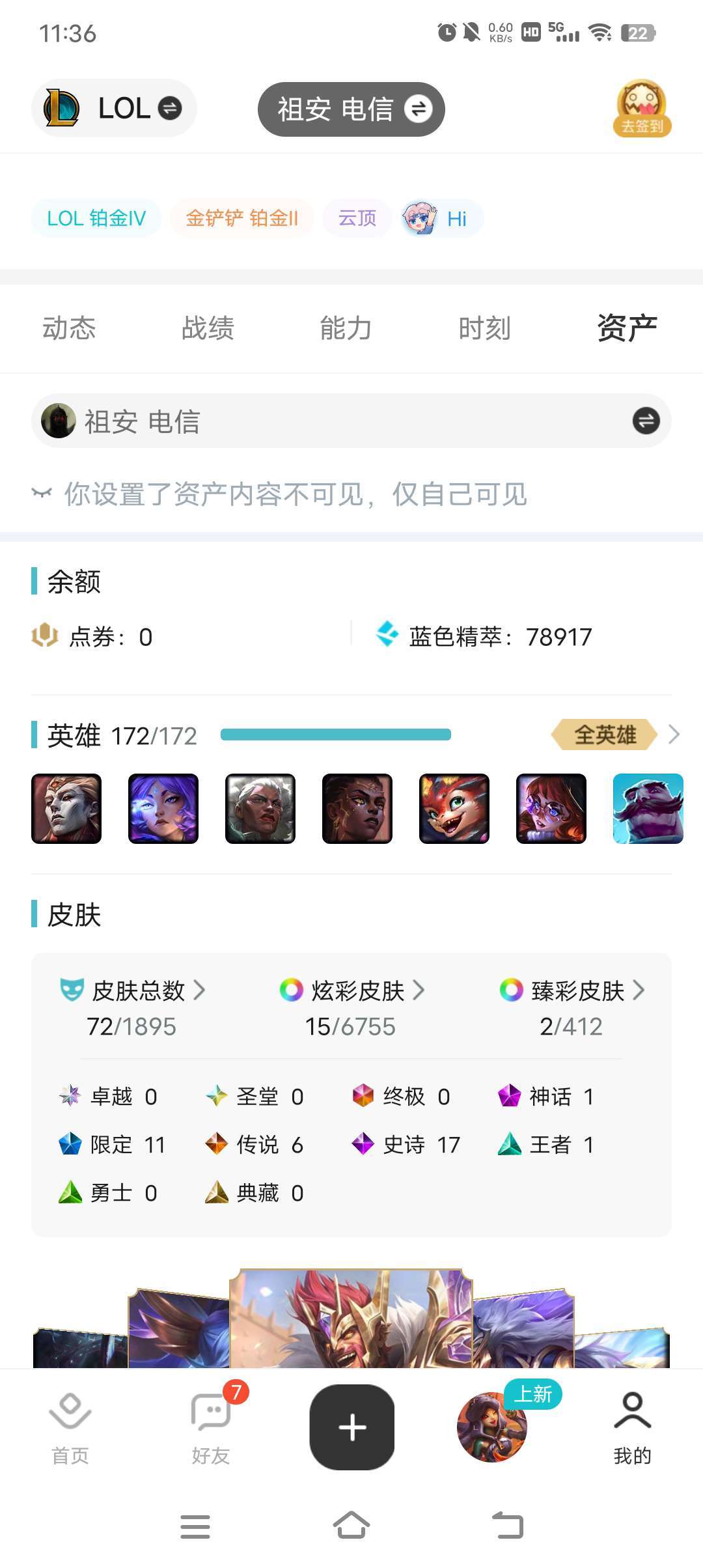This screenshot has width=703, height=1568.
Task: Switch to the 动态 tab
Action: [x=69, y=328]
